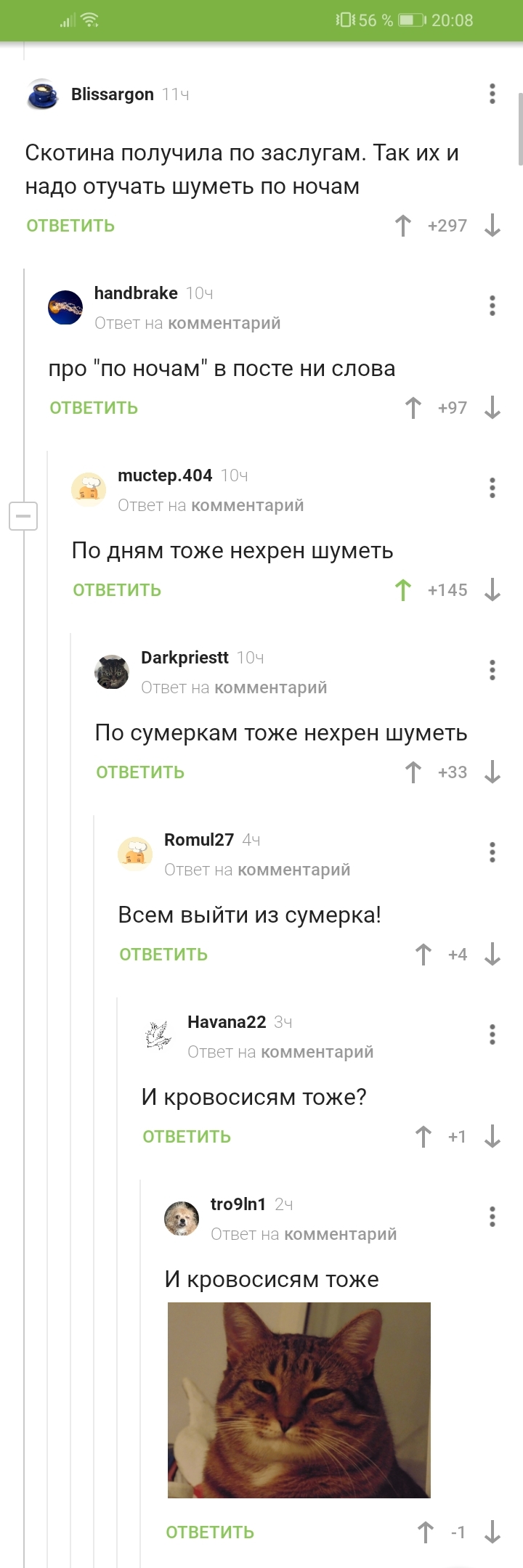Downvote Blissargon's comment
The height and width of the screenshot is (1568, 523).
tap(492, 226)
